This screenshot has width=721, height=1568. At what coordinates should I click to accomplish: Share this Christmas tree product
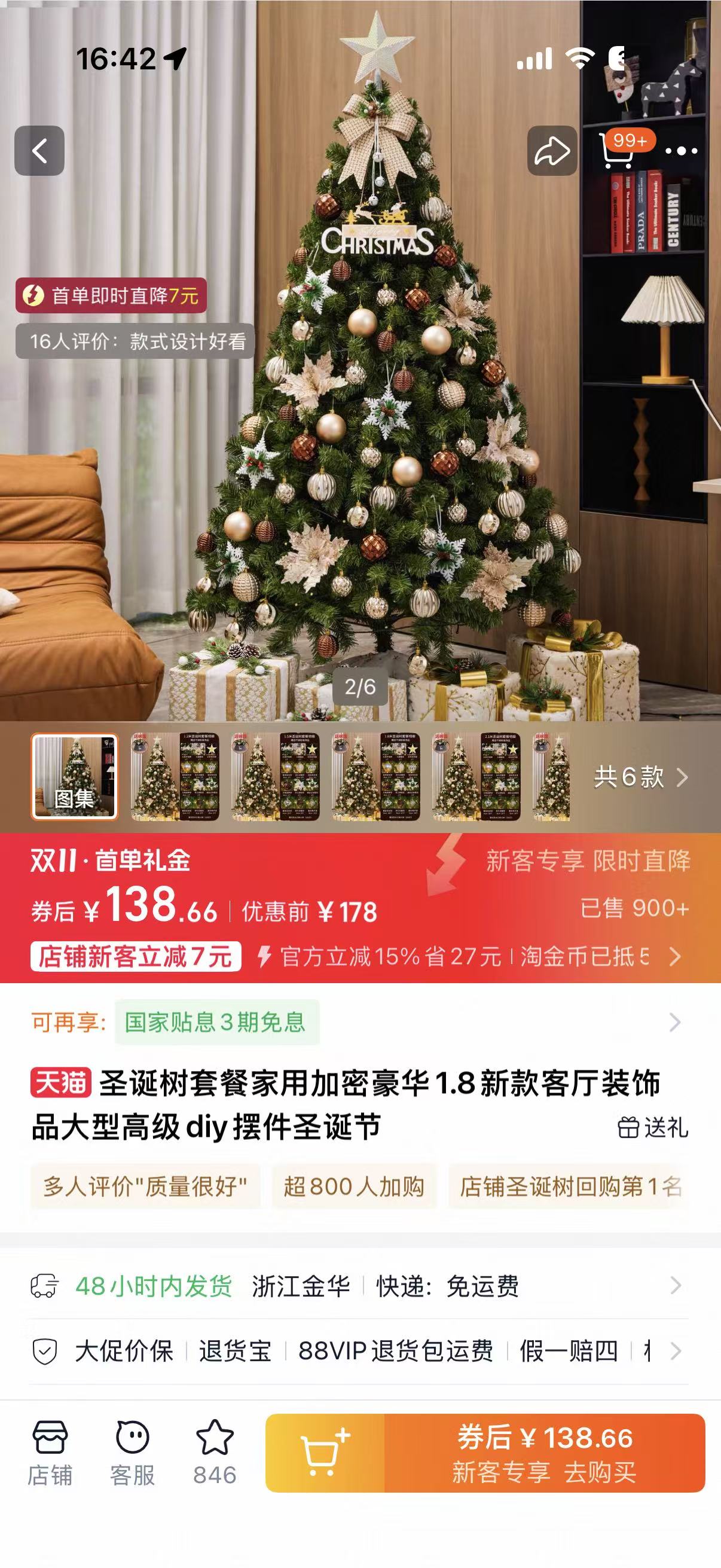tap(551, 151)
